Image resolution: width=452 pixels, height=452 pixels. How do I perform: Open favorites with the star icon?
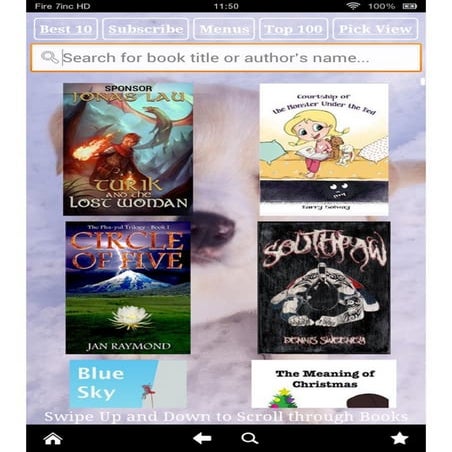tap(399, 438)
